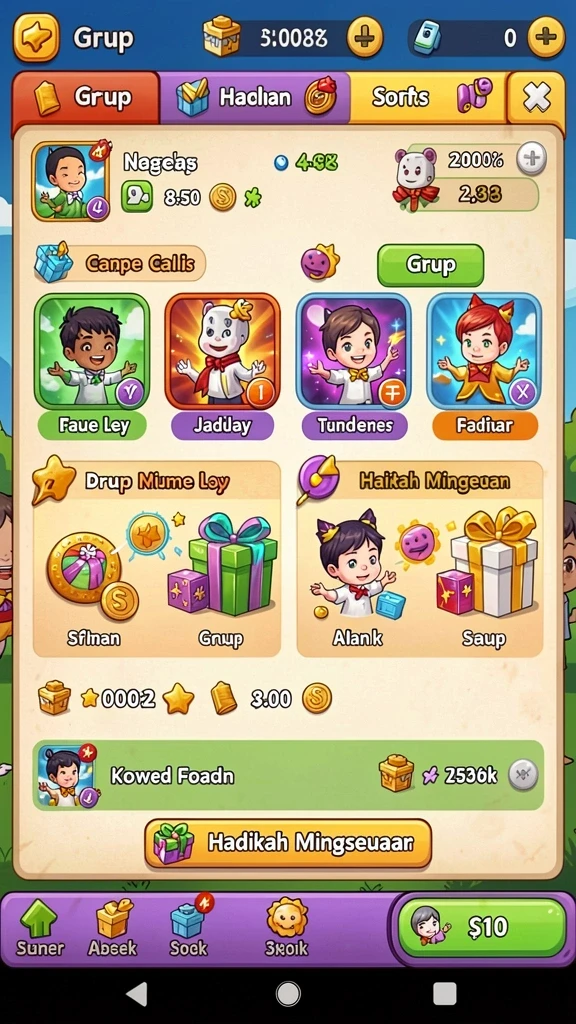Tap the green $10 button
Viewport: 576px width, 1024px height.
tap(482, 927)
